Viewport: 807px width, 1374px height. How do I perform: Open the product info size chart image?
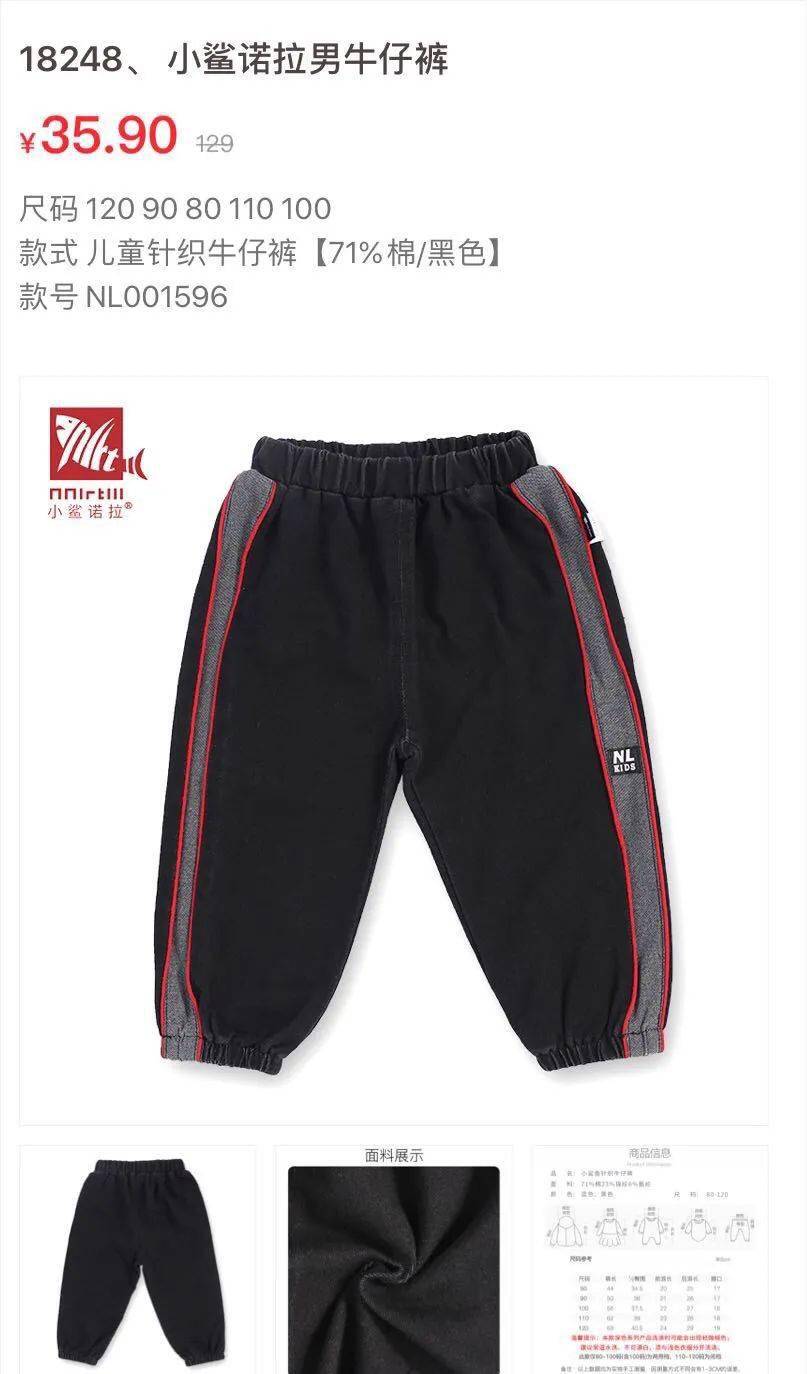click(650, 1260)
